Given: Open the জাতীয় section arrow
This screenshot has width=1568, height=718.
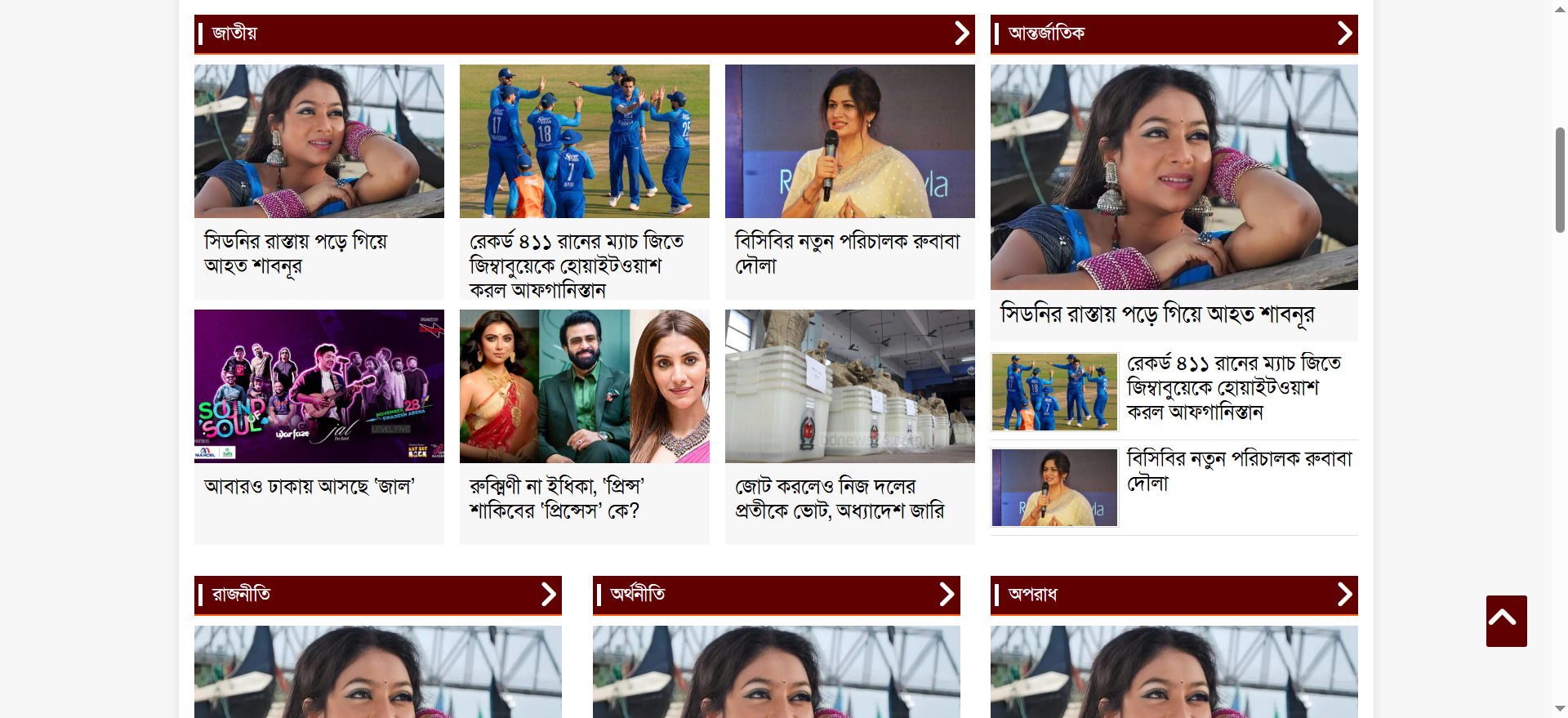Looking at the screenshot, I should 961,33.
